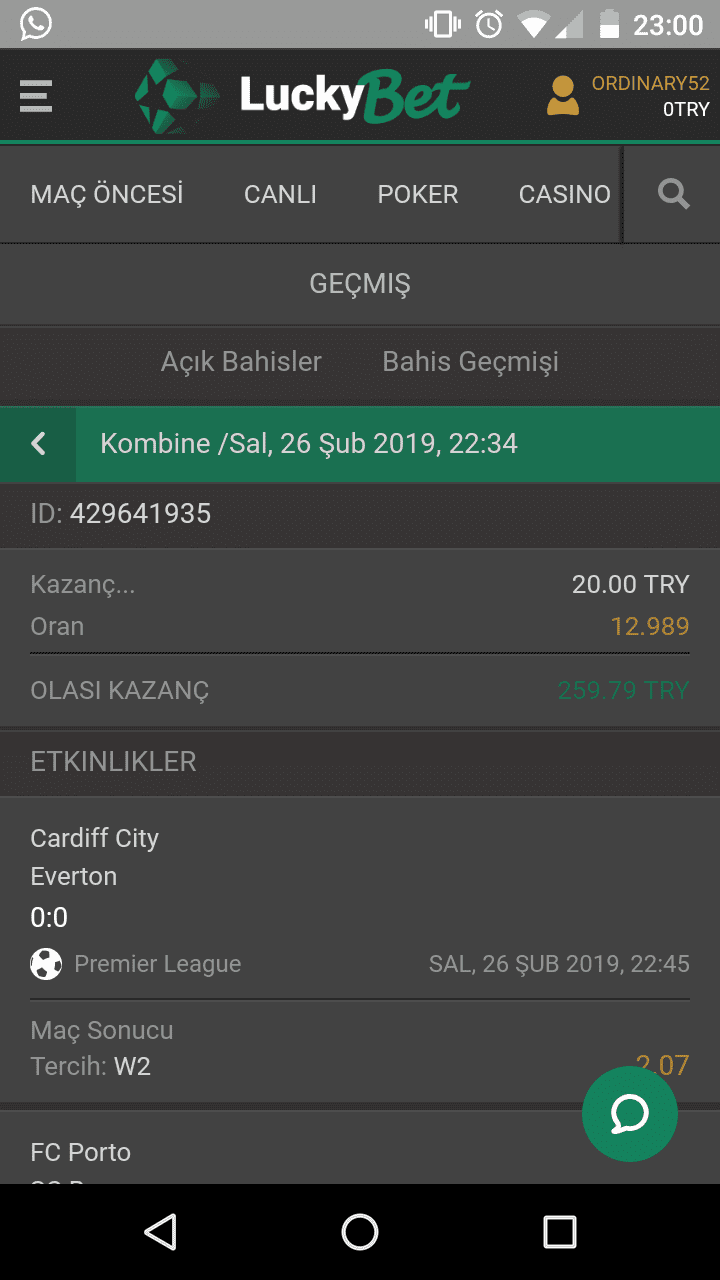Switch to the CANLI tab
720x1280 pixels.
[x=280, y=194]
